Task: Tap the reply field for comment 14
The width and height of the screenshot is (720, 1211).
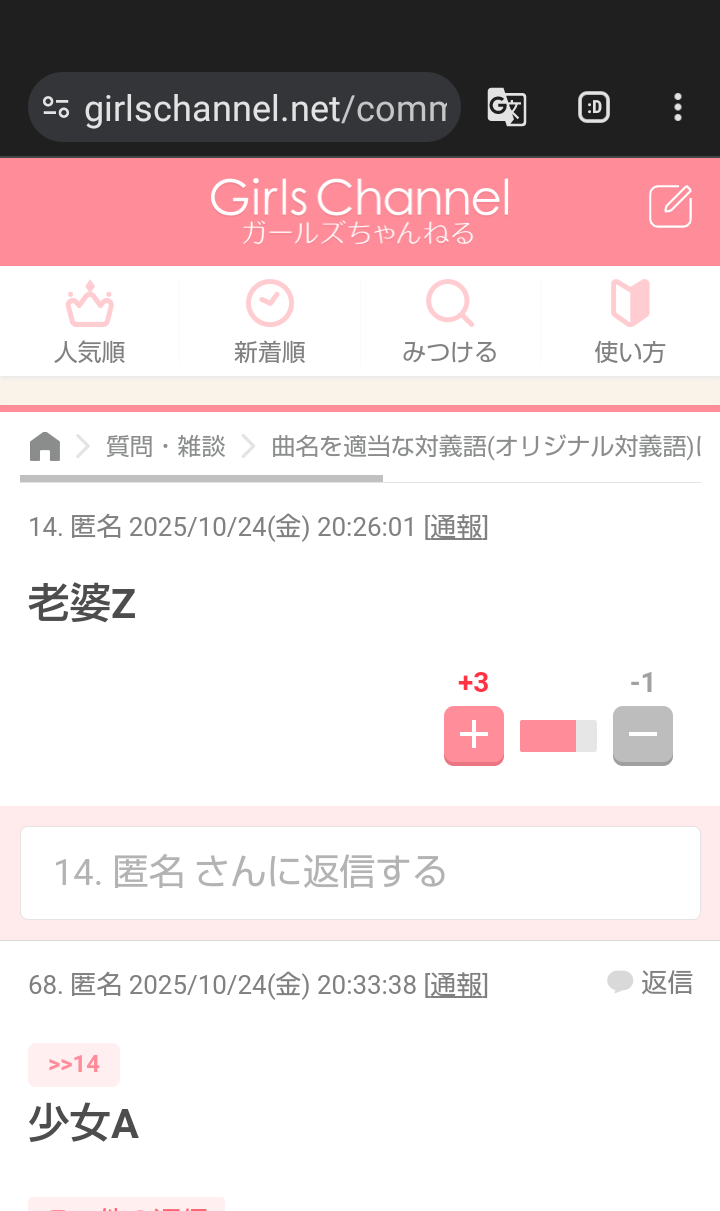Action: coord(360,872)
